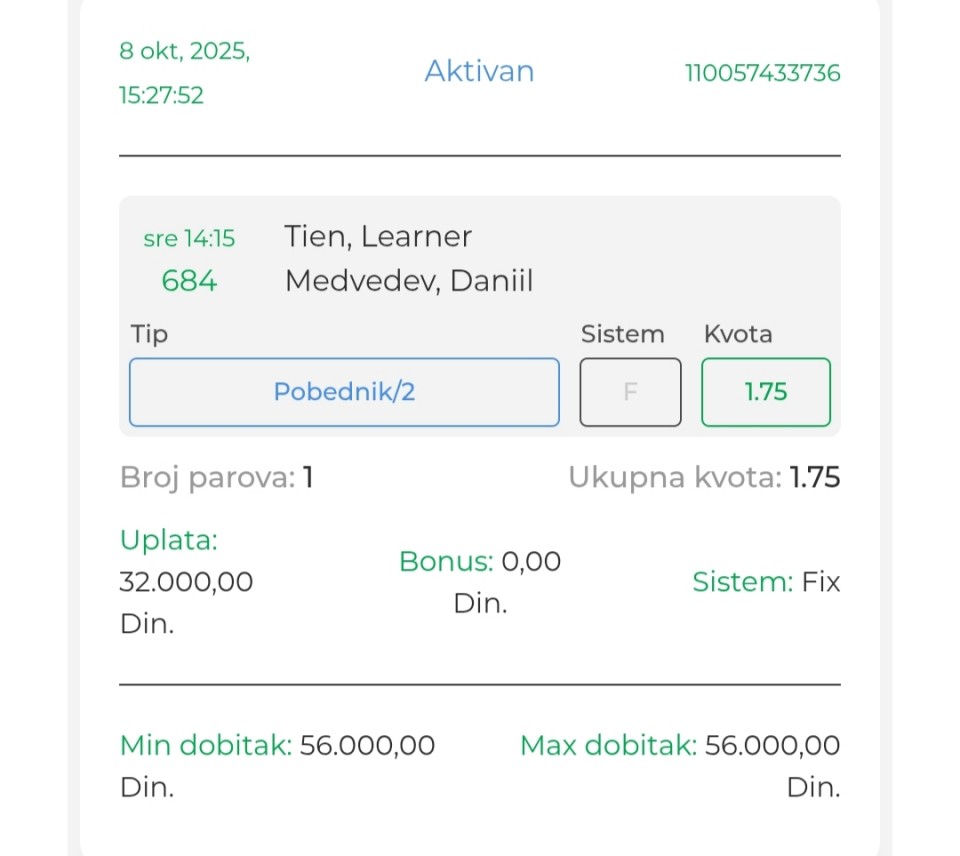Viewport: 960px width, 856px height.
Task: Select the F system box
Action: 630,392
